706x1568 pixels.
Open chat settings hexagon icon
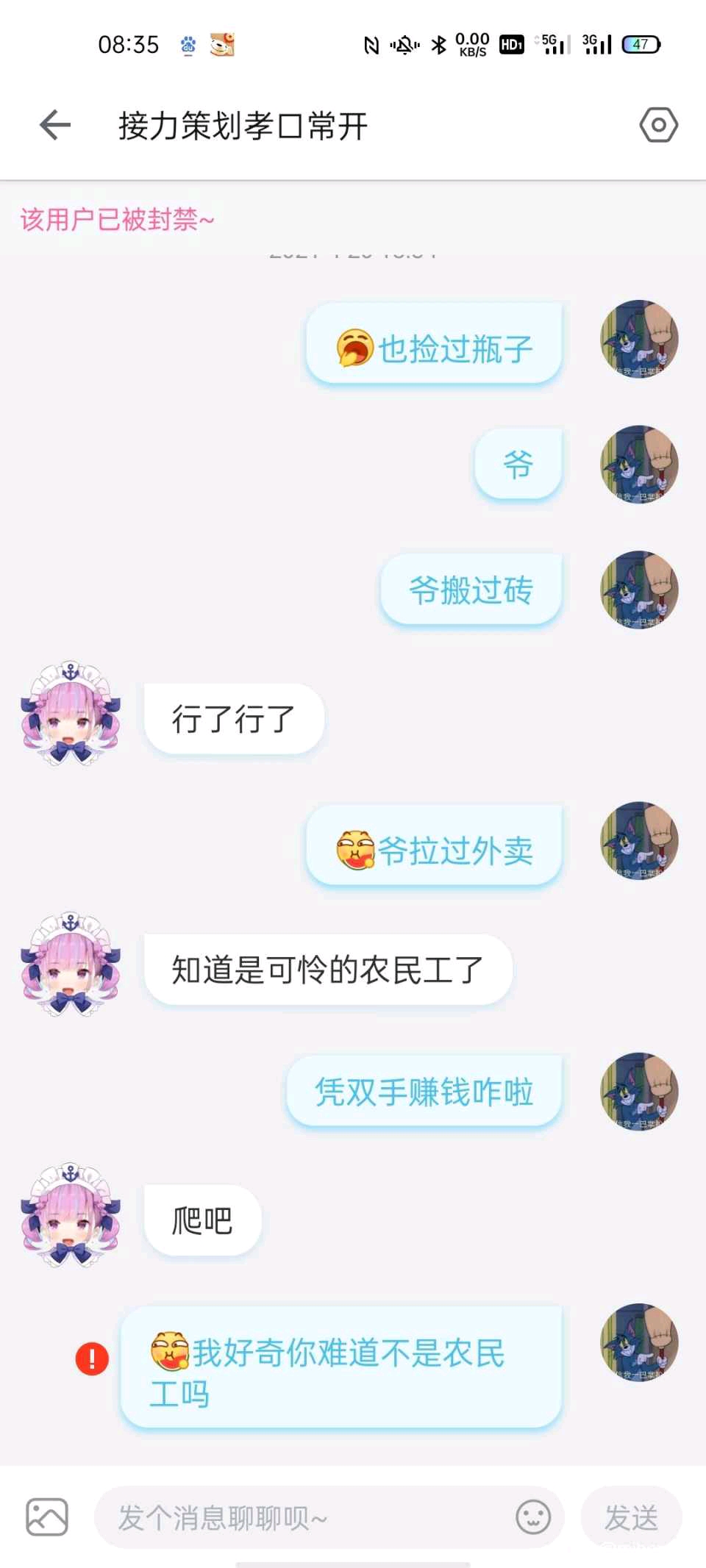(x=658, y=125)
